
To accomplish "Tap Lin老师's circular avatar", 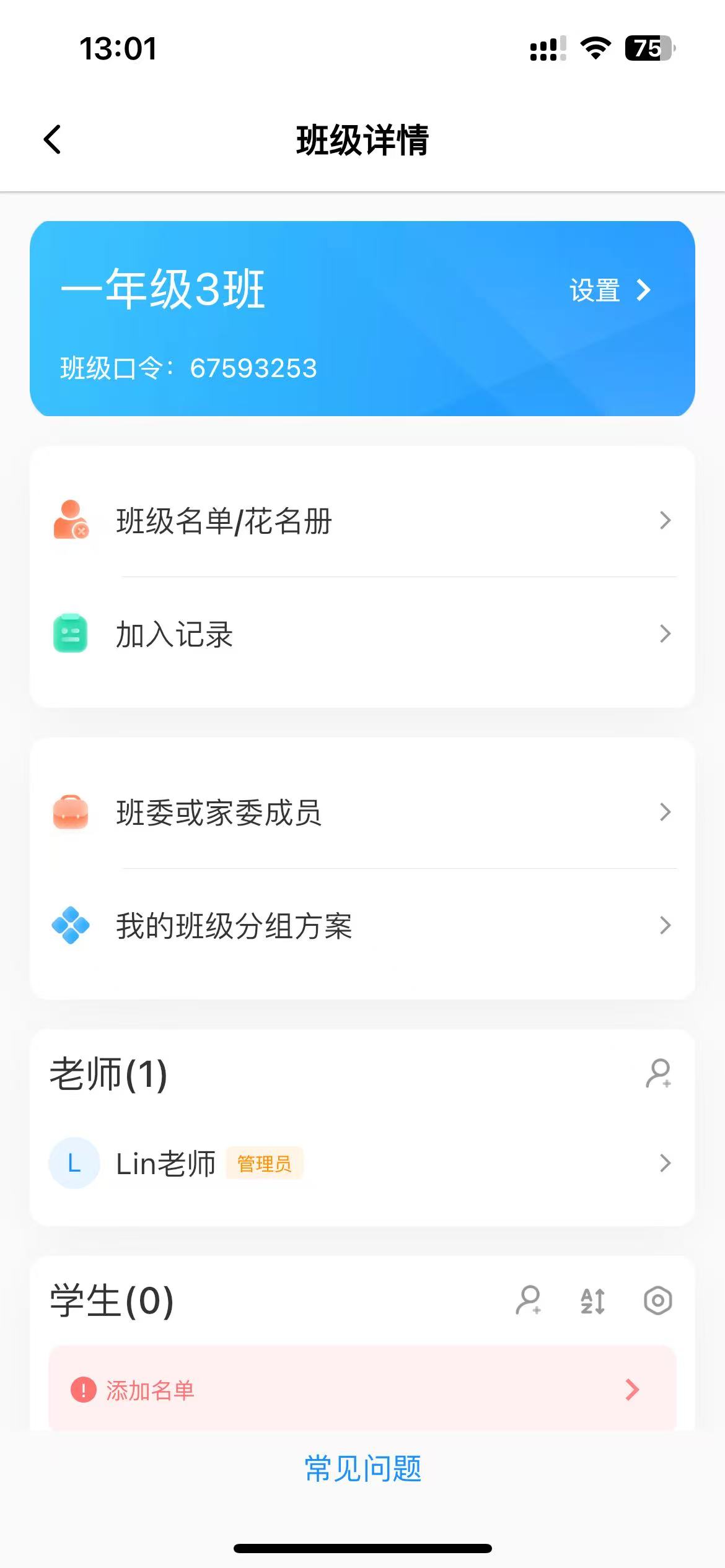I will point(74,1163).
